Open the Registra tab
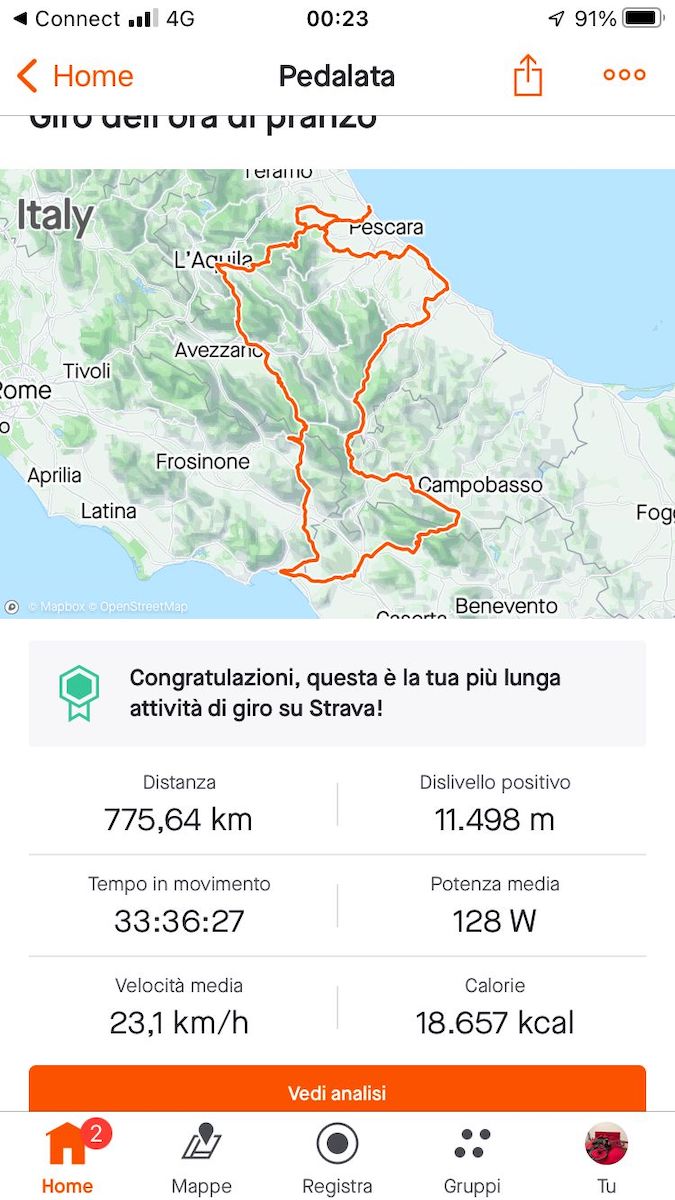Image resolution: width=675 pixels, height=1200 pixels. (337, 1158)
